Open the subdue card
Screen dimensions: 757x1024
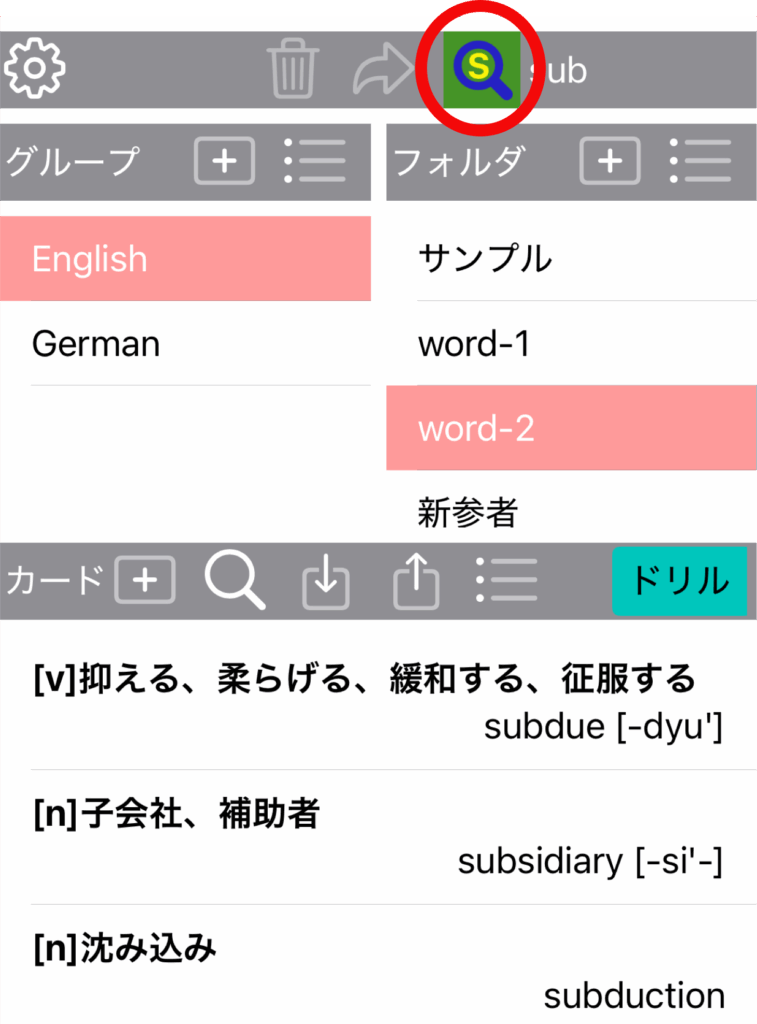378,702
